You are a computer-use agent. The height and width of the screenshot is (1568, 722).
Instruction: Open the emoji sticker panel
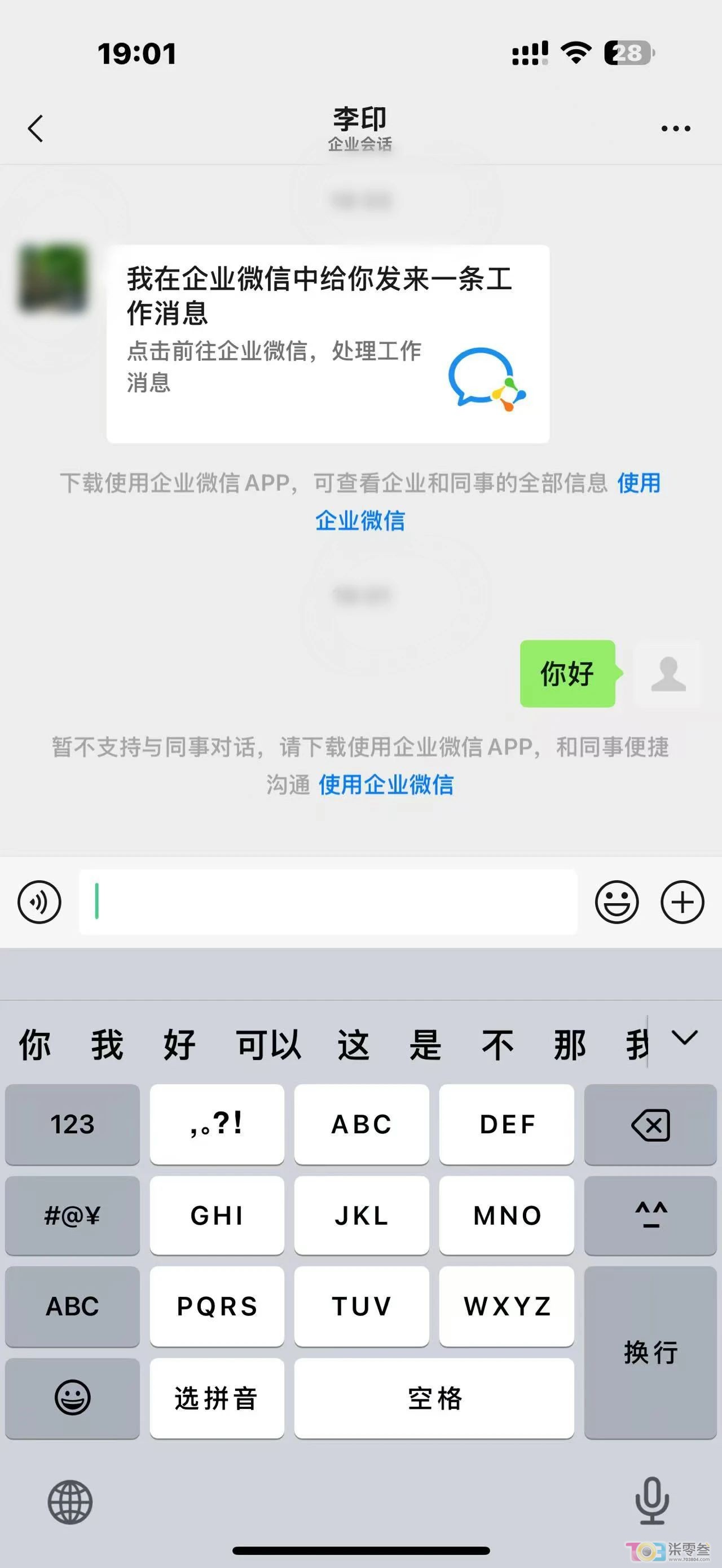click(617, 902)
